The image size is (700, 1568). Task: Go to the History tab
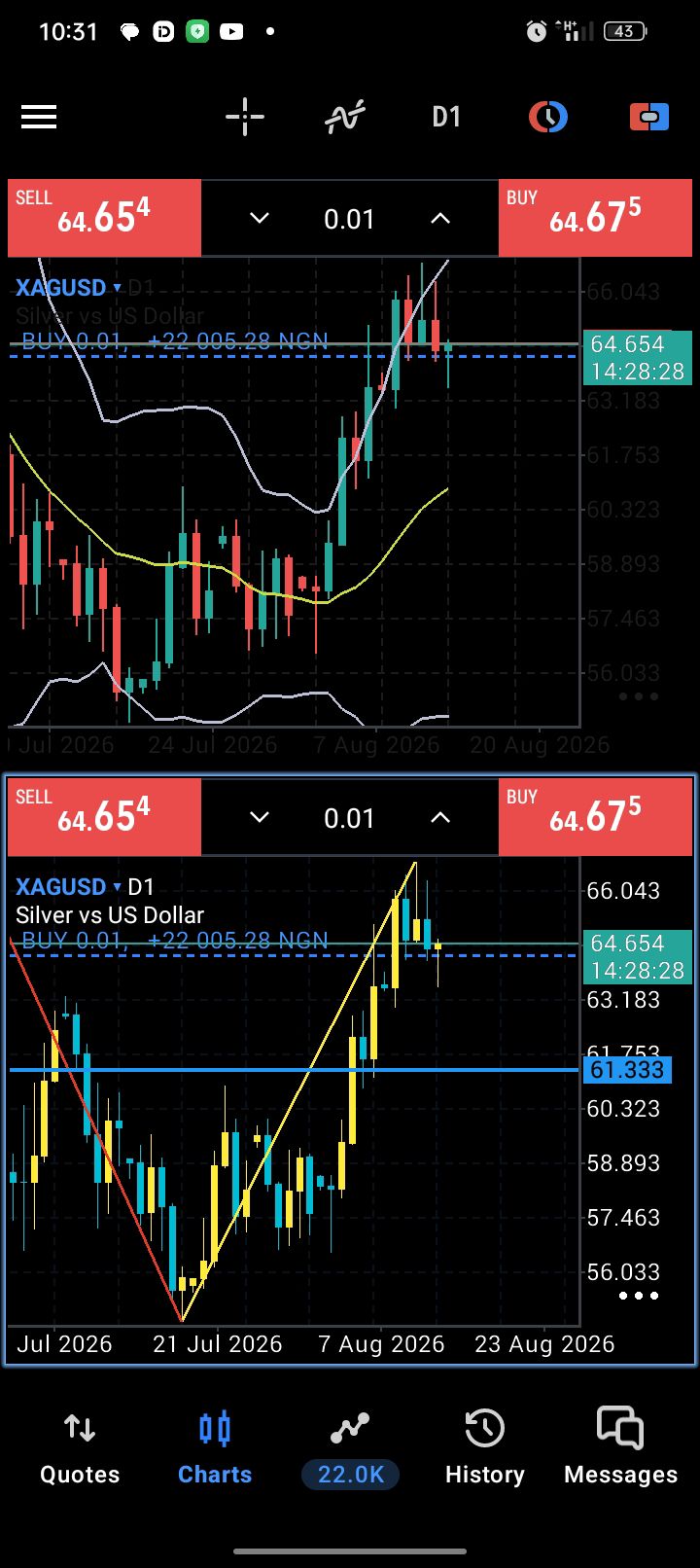(484, 1448)
